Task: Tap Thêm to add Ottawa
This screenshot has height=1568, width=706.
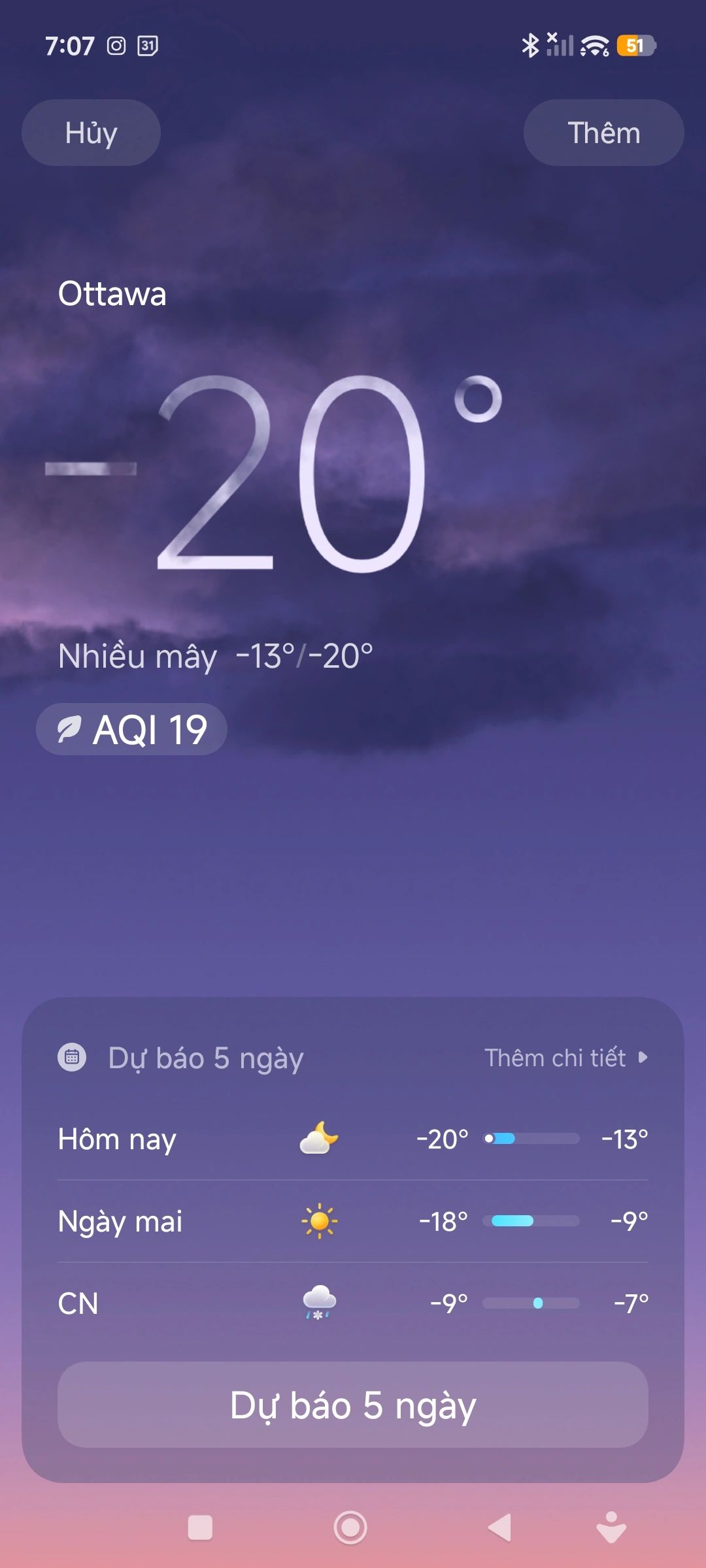Action: (x=603, y=133)
